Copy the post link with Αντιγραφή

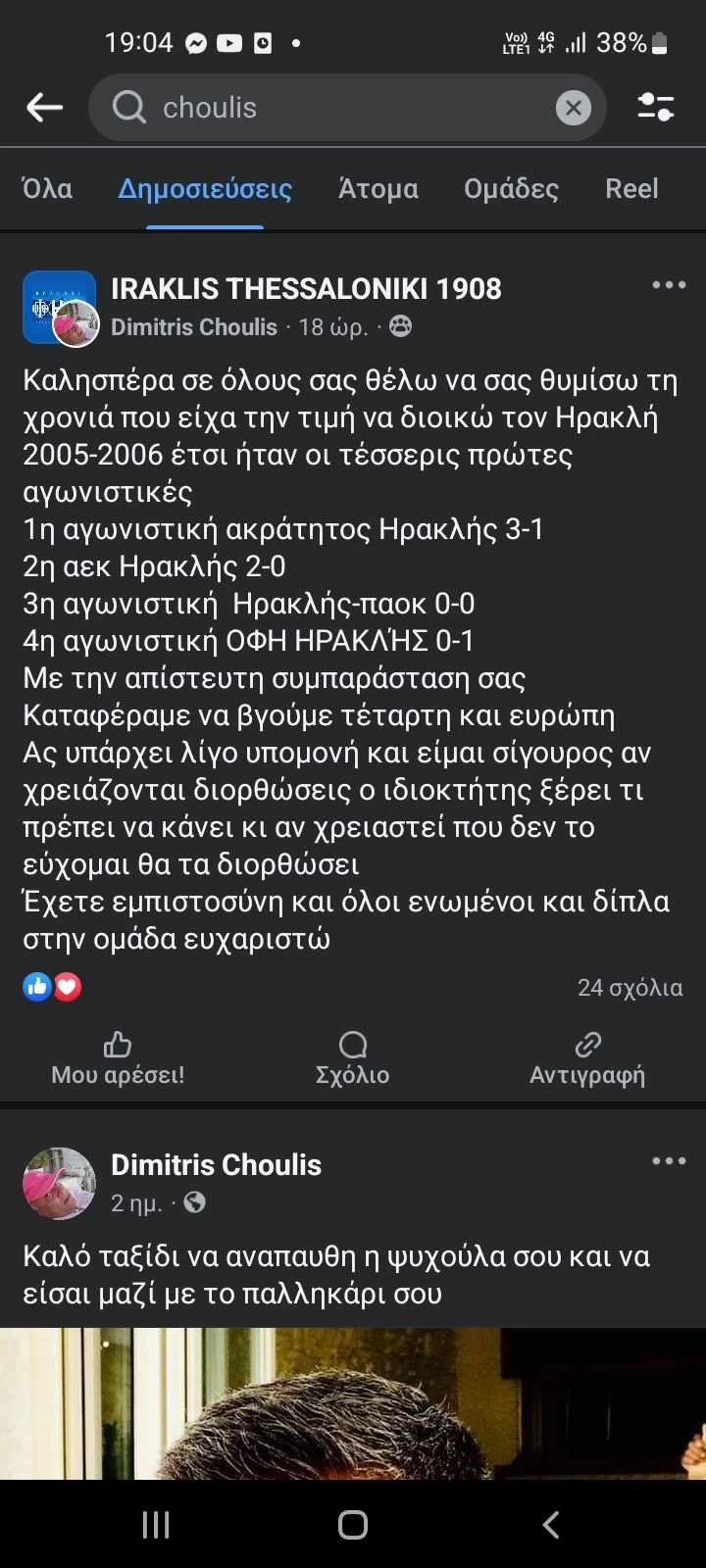(x=587, y=1058)
